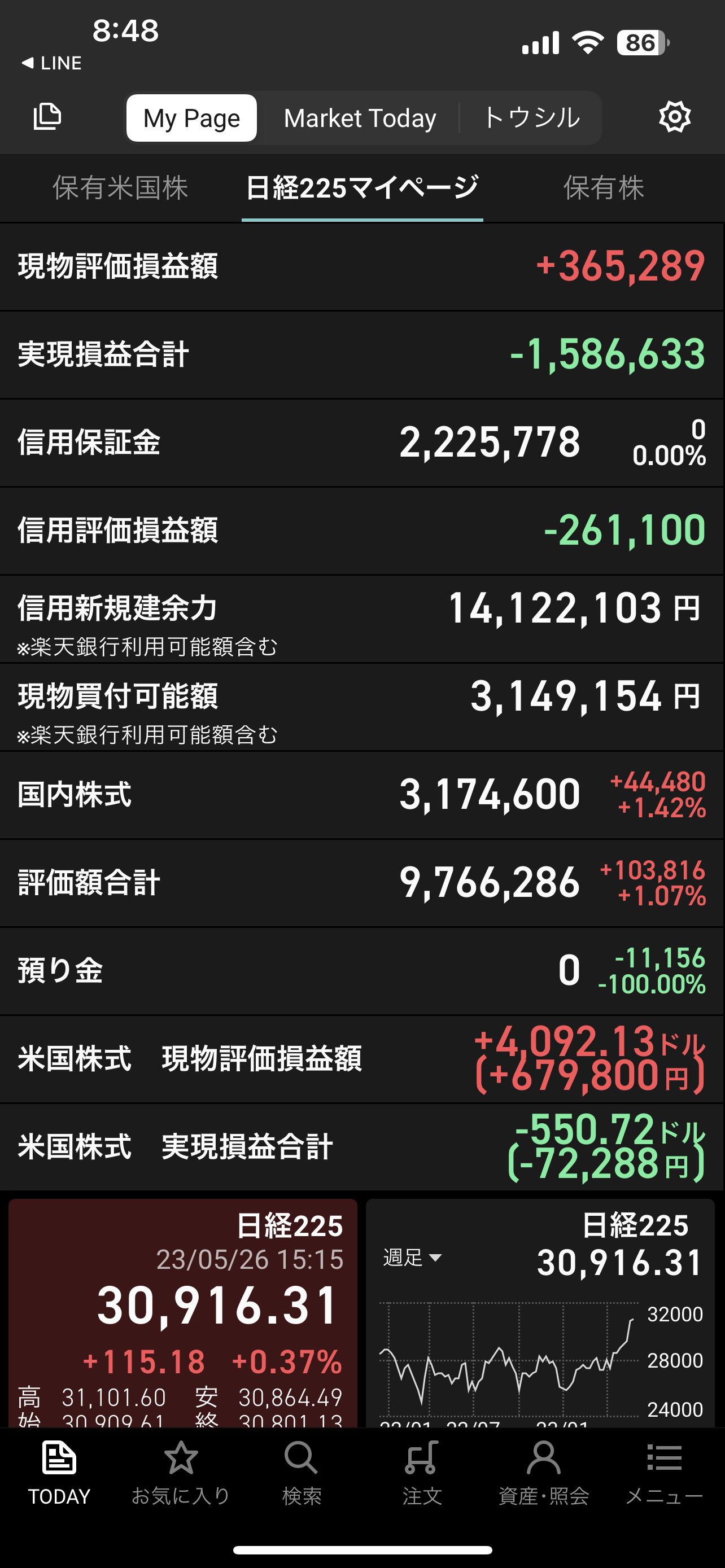The width and height of the screenshot is (725, 1568).
Task: Open the 保有株 tab
Action: point(603,188)
